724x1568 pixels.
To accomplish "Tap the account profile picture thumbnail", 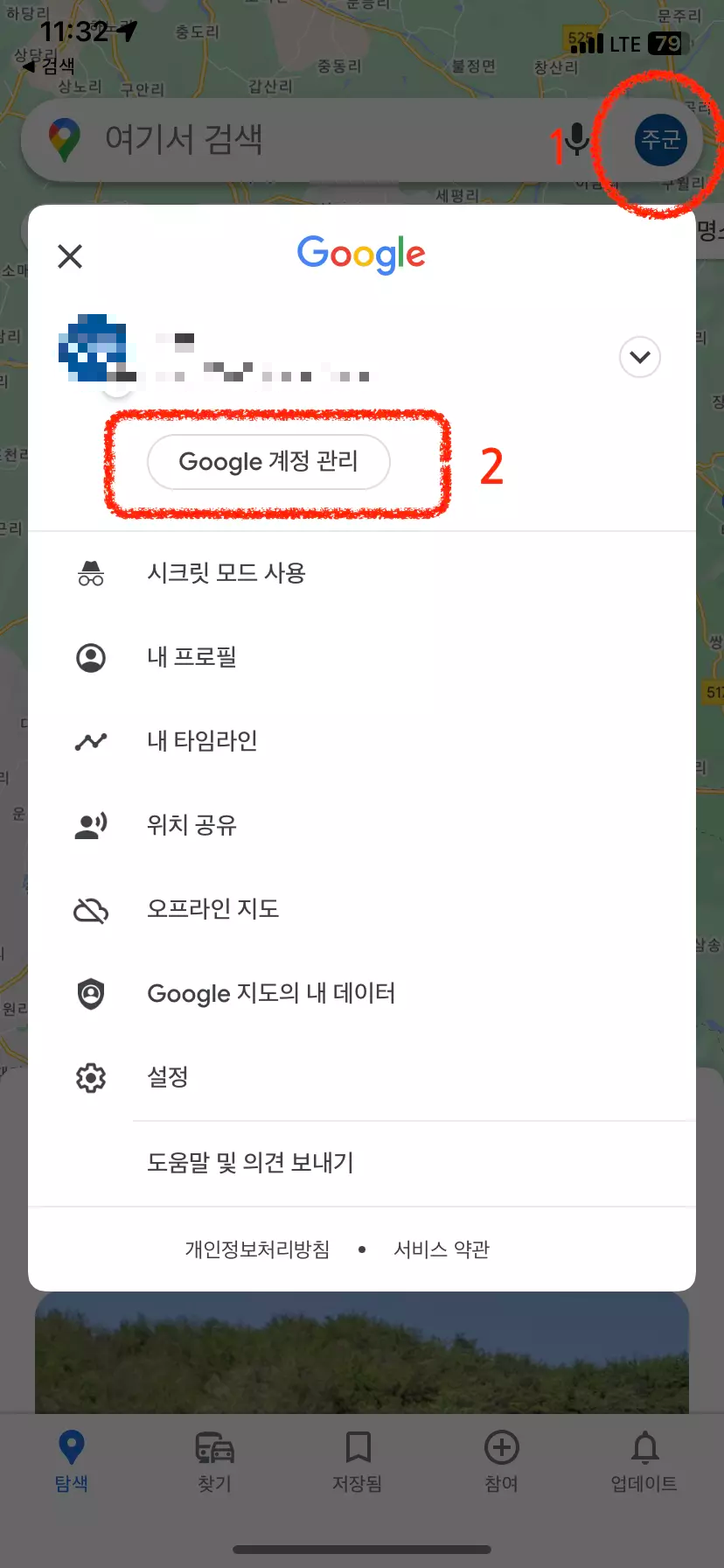I will tap(91, 346).
